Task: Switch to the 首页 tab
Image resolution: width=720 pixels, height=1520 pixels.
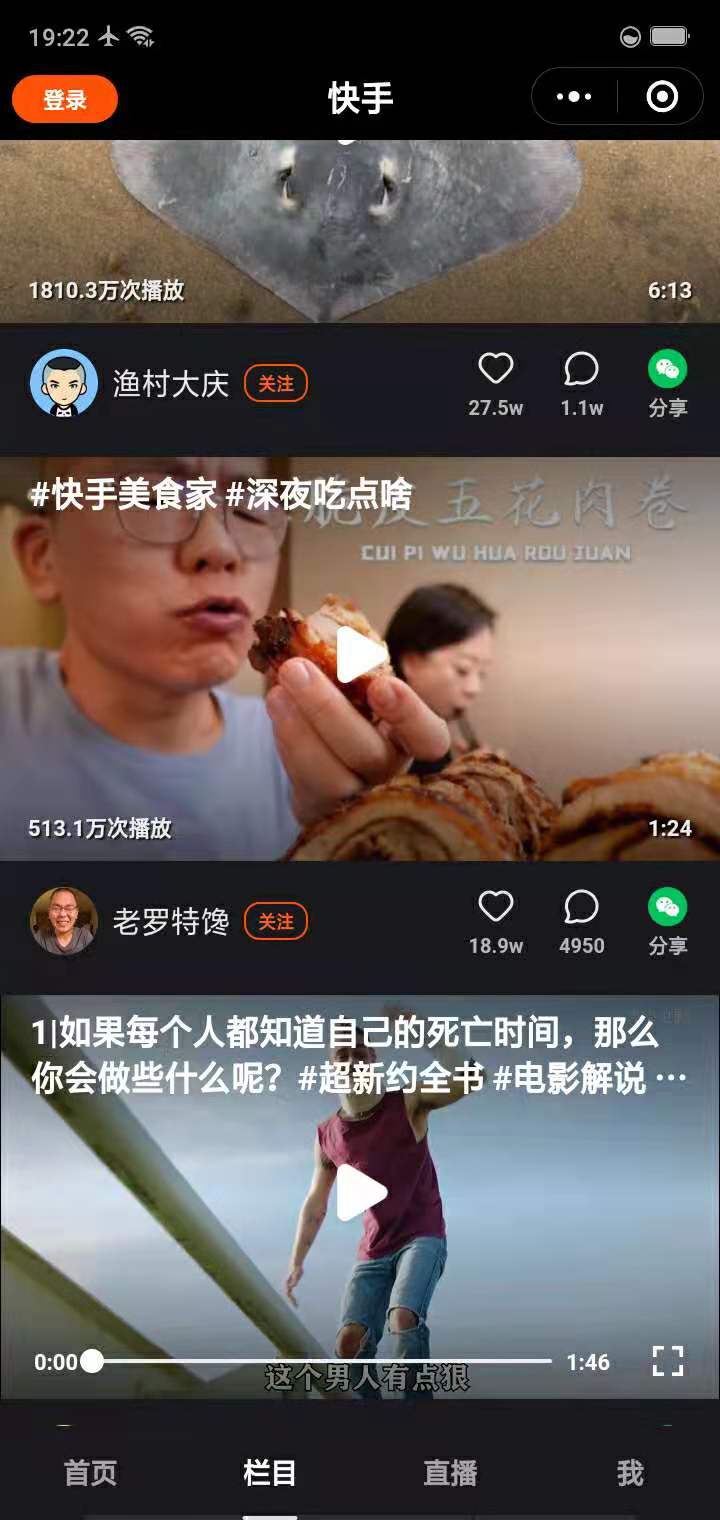Action: [x=90, y=1473]
